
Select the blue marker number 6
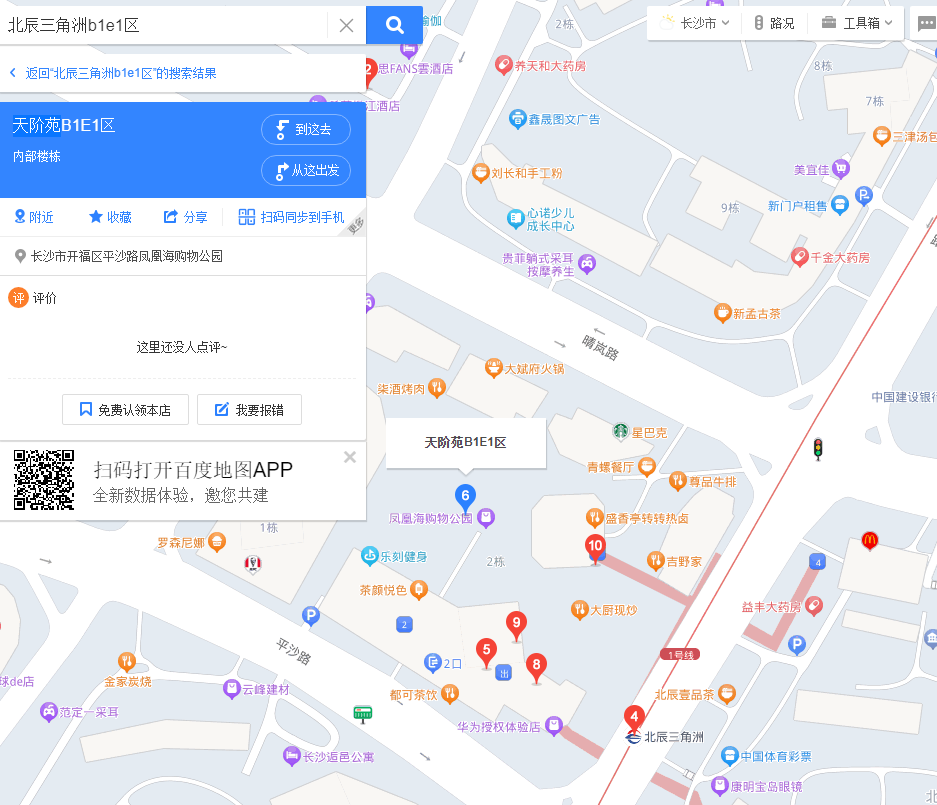(465, 494)
